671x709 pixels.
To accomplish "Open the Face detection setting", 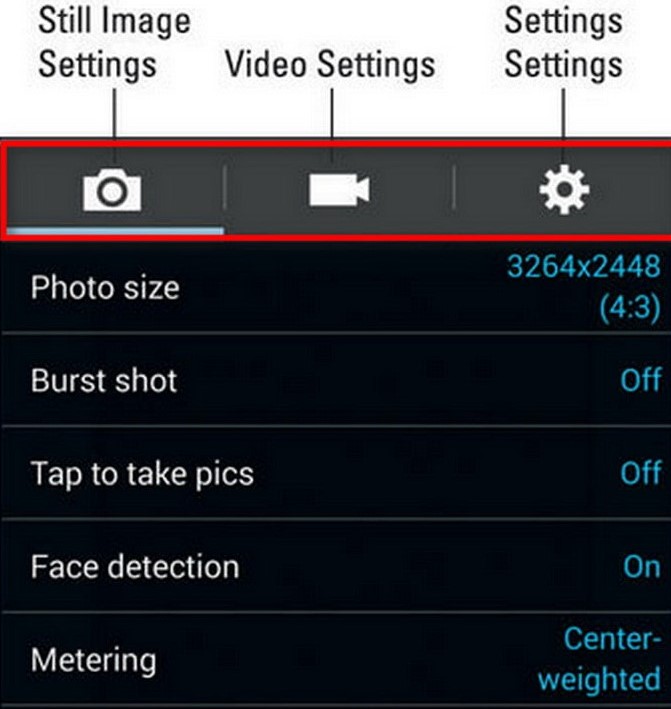I will (x=335, y=567).
